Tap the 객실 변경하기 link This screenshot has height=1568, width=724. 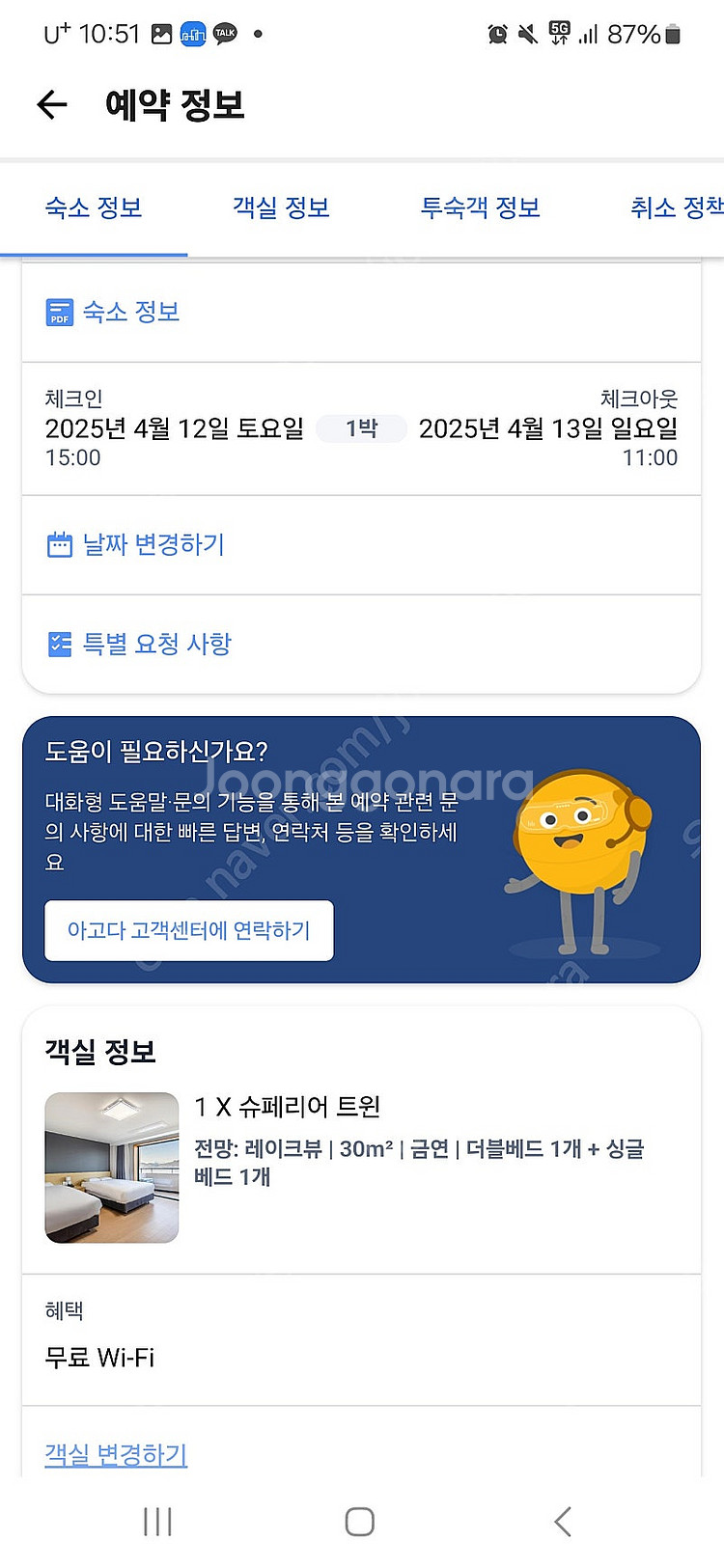[x=116, y=1454]
